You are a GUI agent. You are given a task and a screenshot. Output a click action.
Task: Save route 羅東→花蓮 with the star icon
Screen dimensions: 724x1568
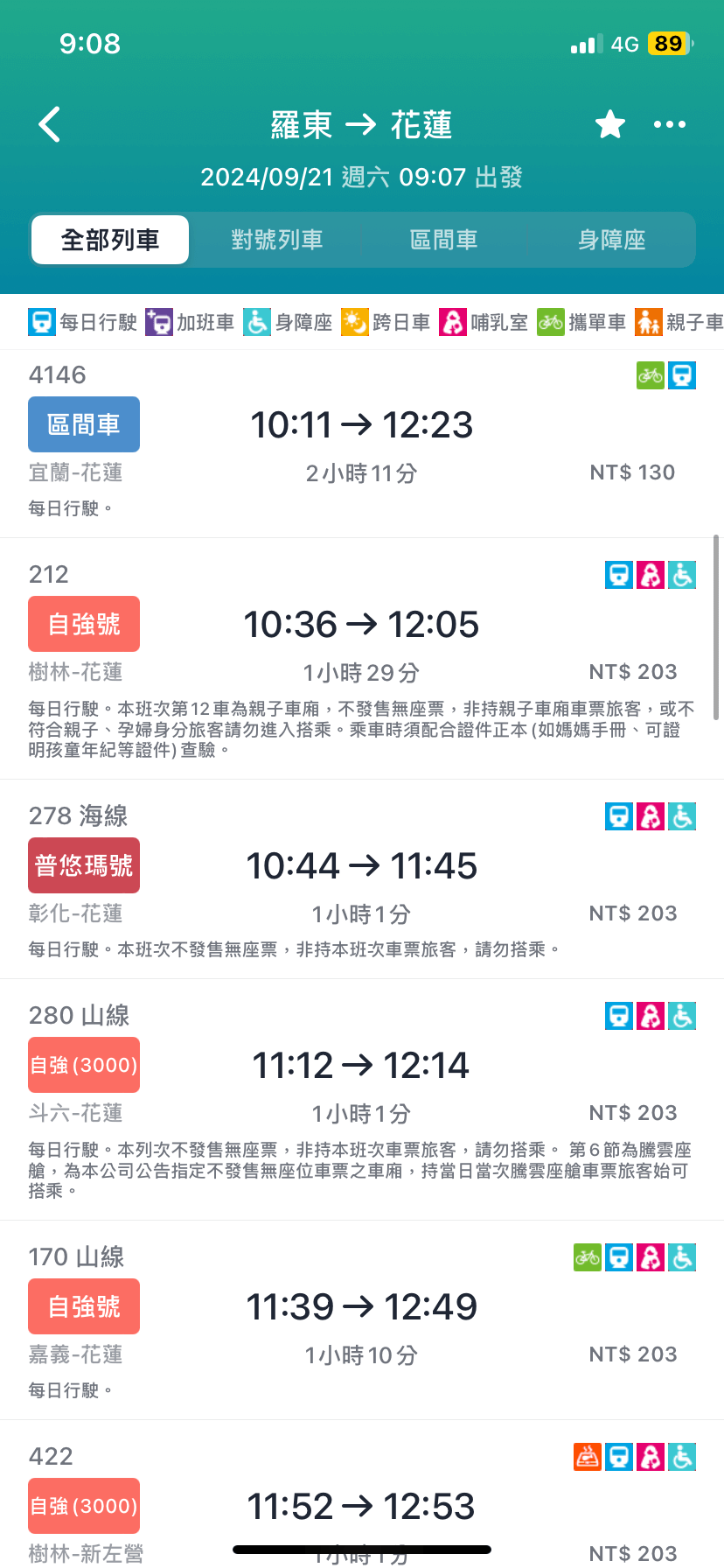point(609,124)
